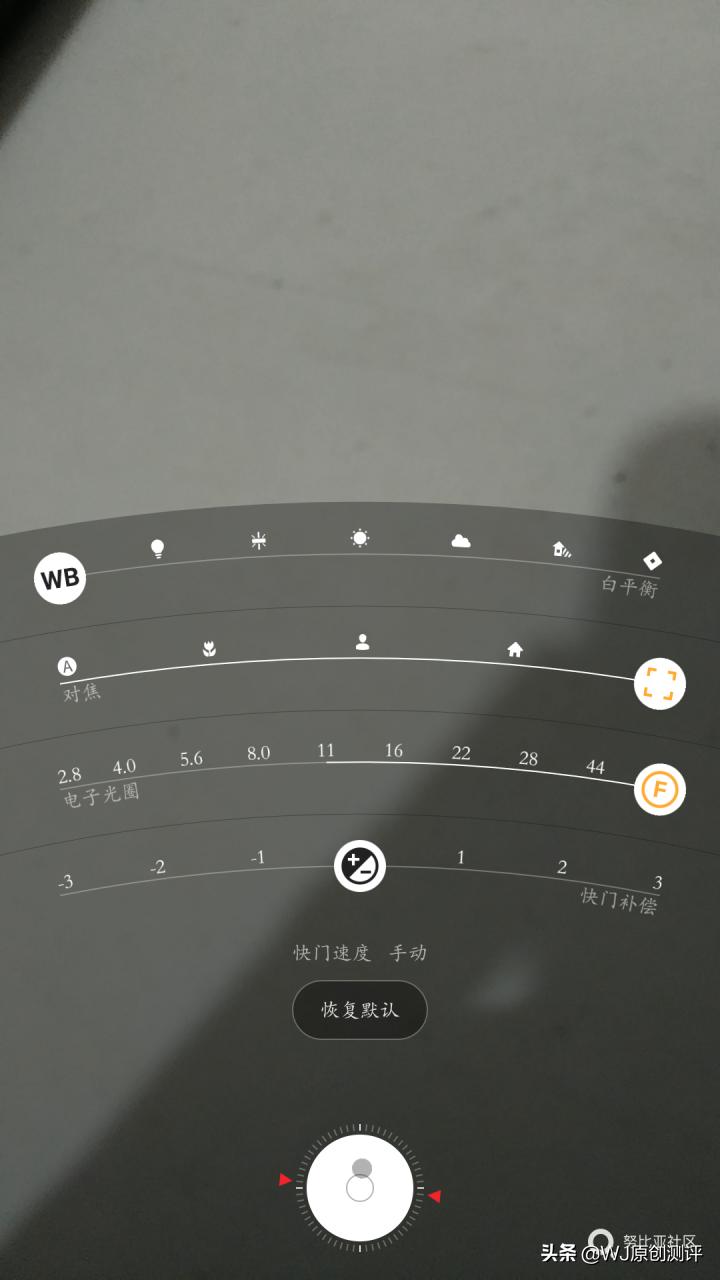
Task: Tap the WB white balance button
Action: (60, 579)
